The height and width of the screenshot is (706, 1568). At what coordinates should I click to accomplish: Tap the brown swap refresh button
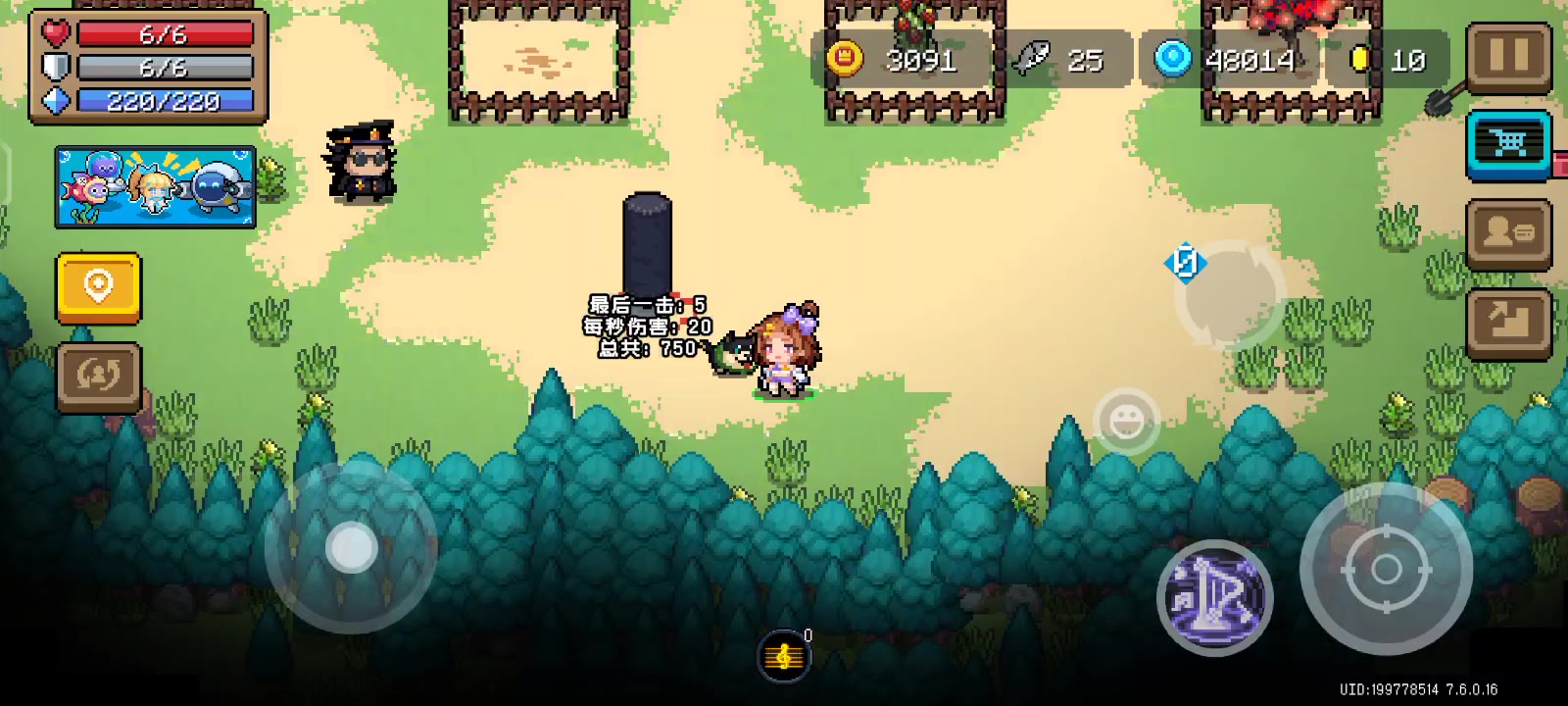coord(98,376)
